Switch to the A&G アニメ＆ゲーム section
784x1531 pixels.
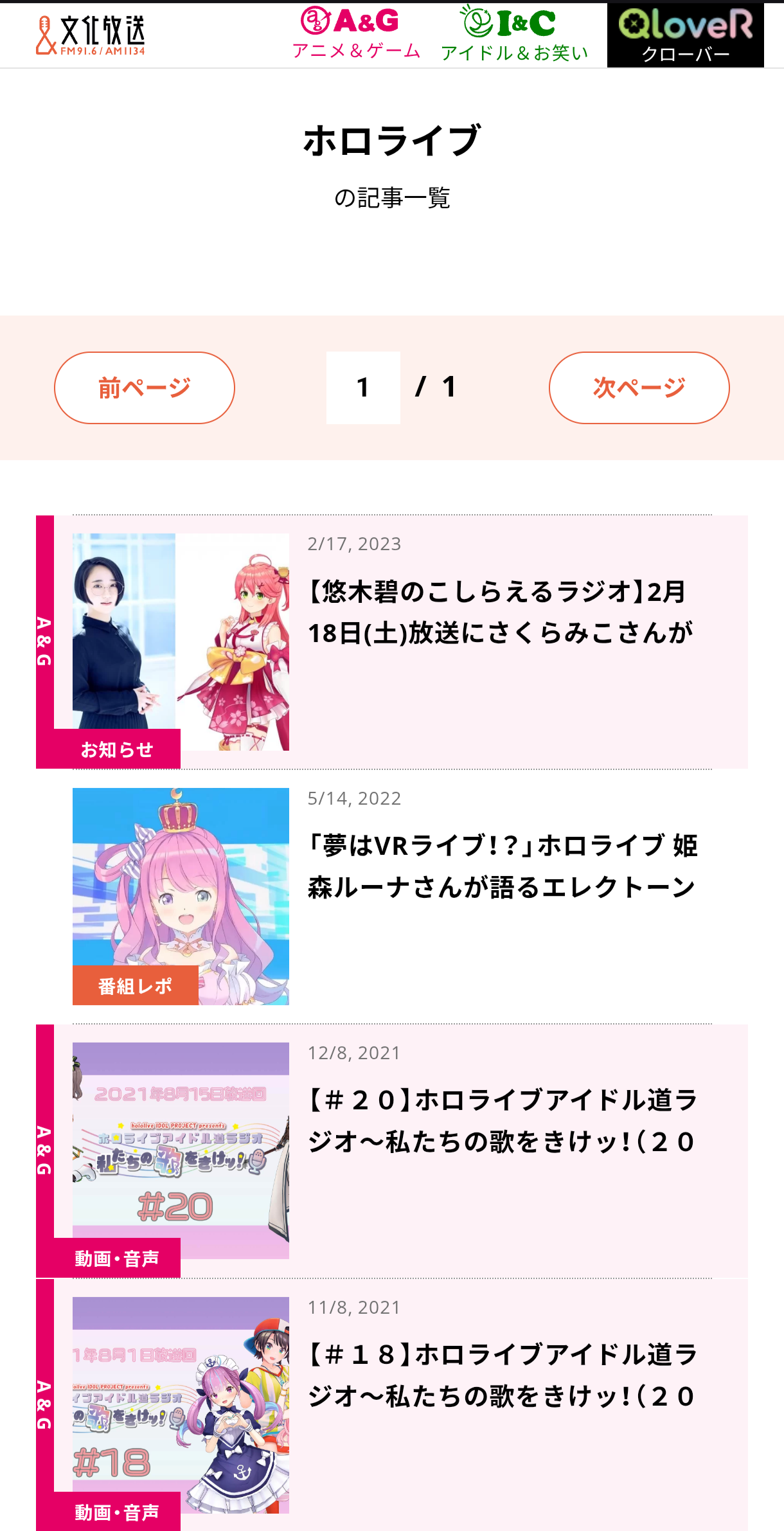[356, 34]
